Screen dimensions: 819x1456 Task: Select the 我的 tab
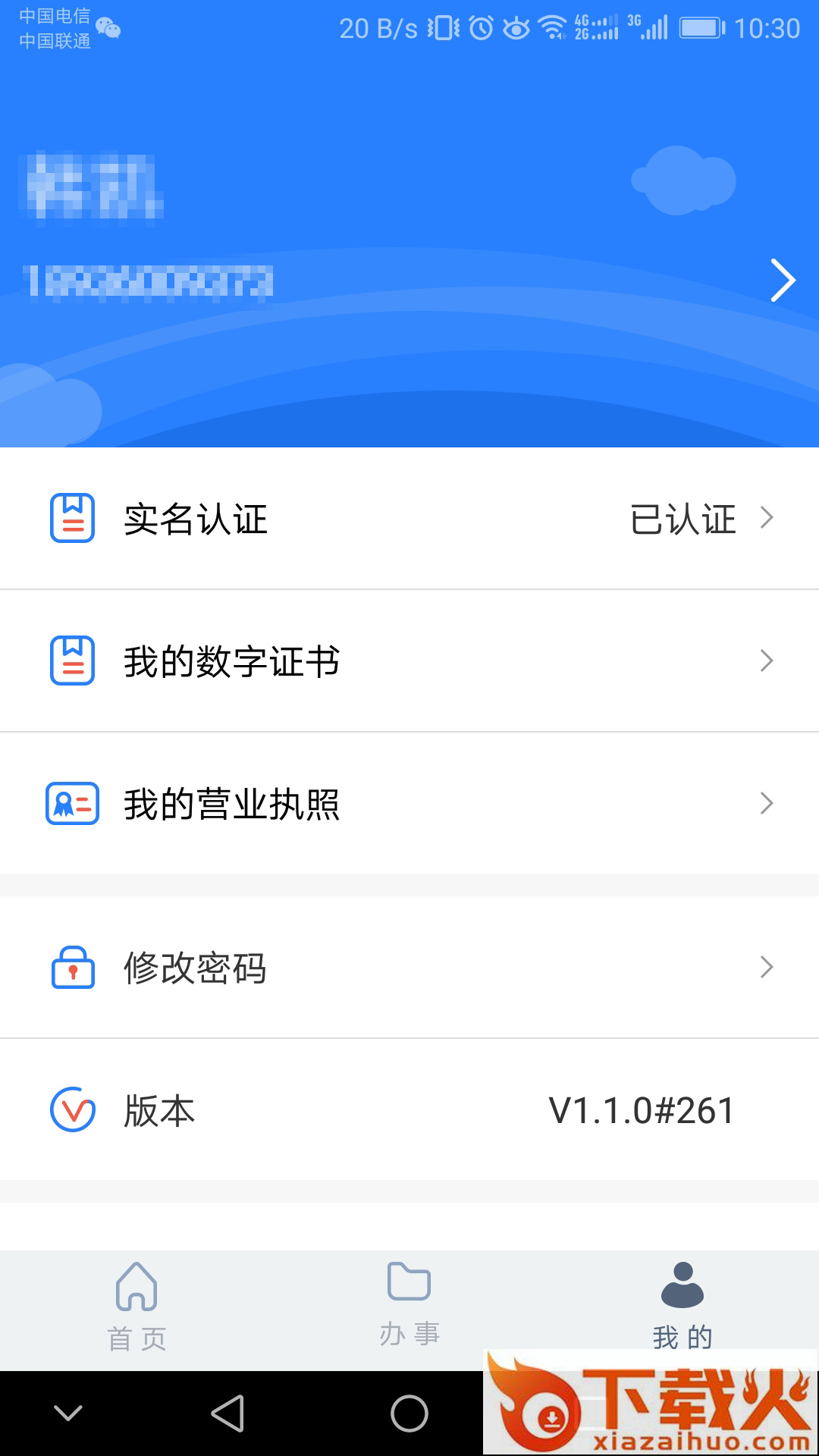[682, 1306]
